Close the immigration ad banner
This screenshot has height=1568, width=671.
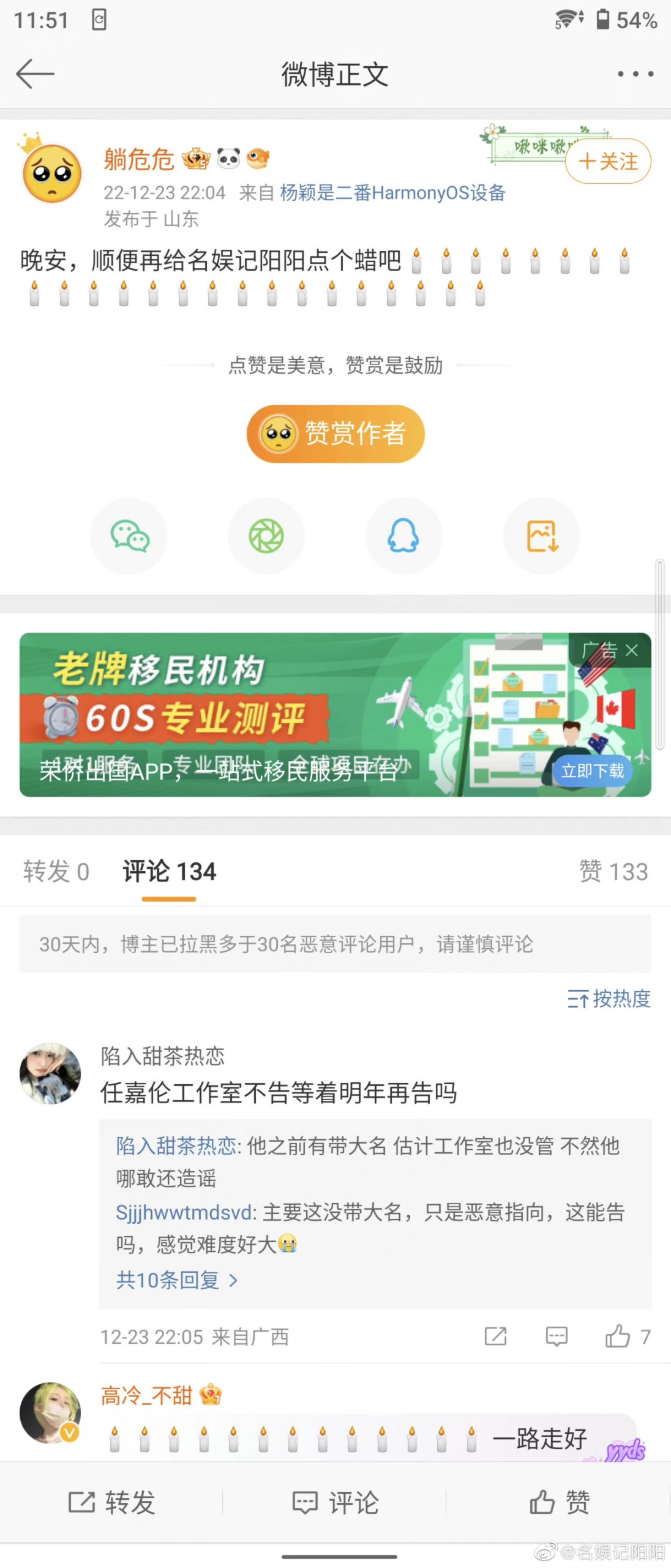point(632,650)
